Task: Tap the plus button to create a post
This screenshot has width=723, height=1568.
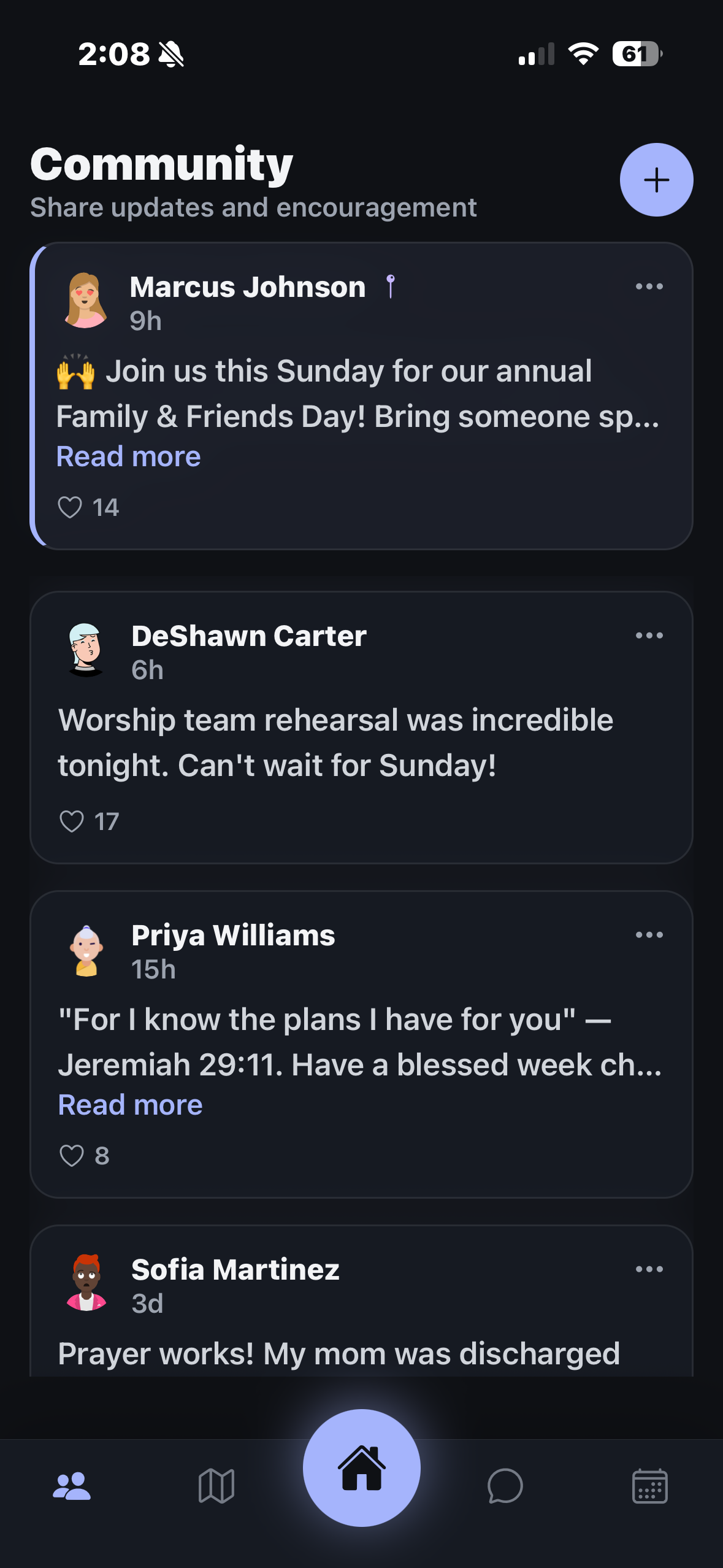Action: point(656,180)
